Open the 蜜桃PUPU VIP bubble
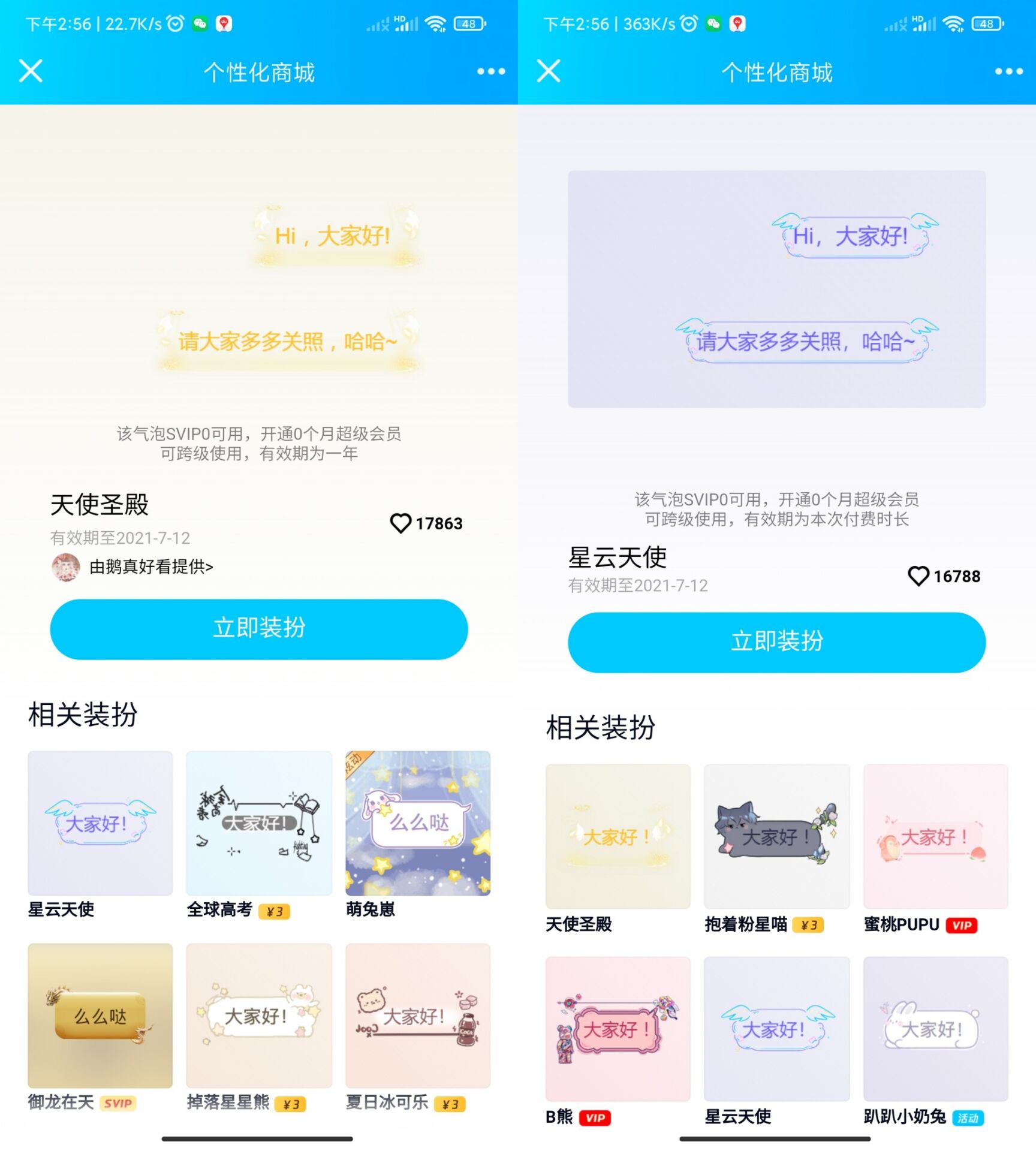 935,836
